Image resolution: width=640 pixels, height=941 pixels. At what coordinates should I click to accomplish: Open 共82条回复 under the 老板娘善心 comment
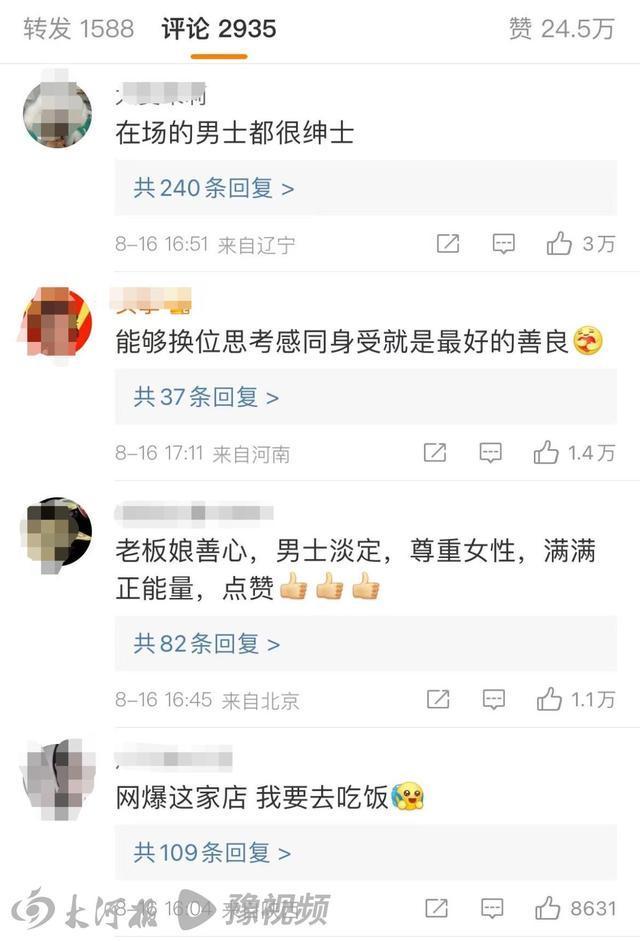point(206,644)
